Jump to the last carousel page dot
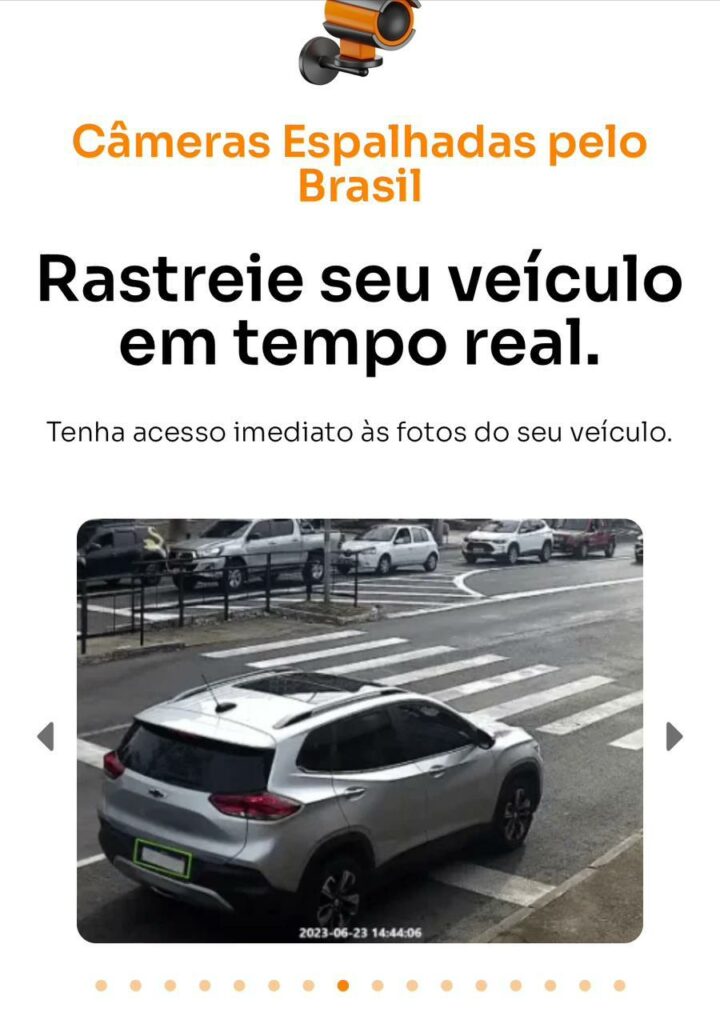 619,986
